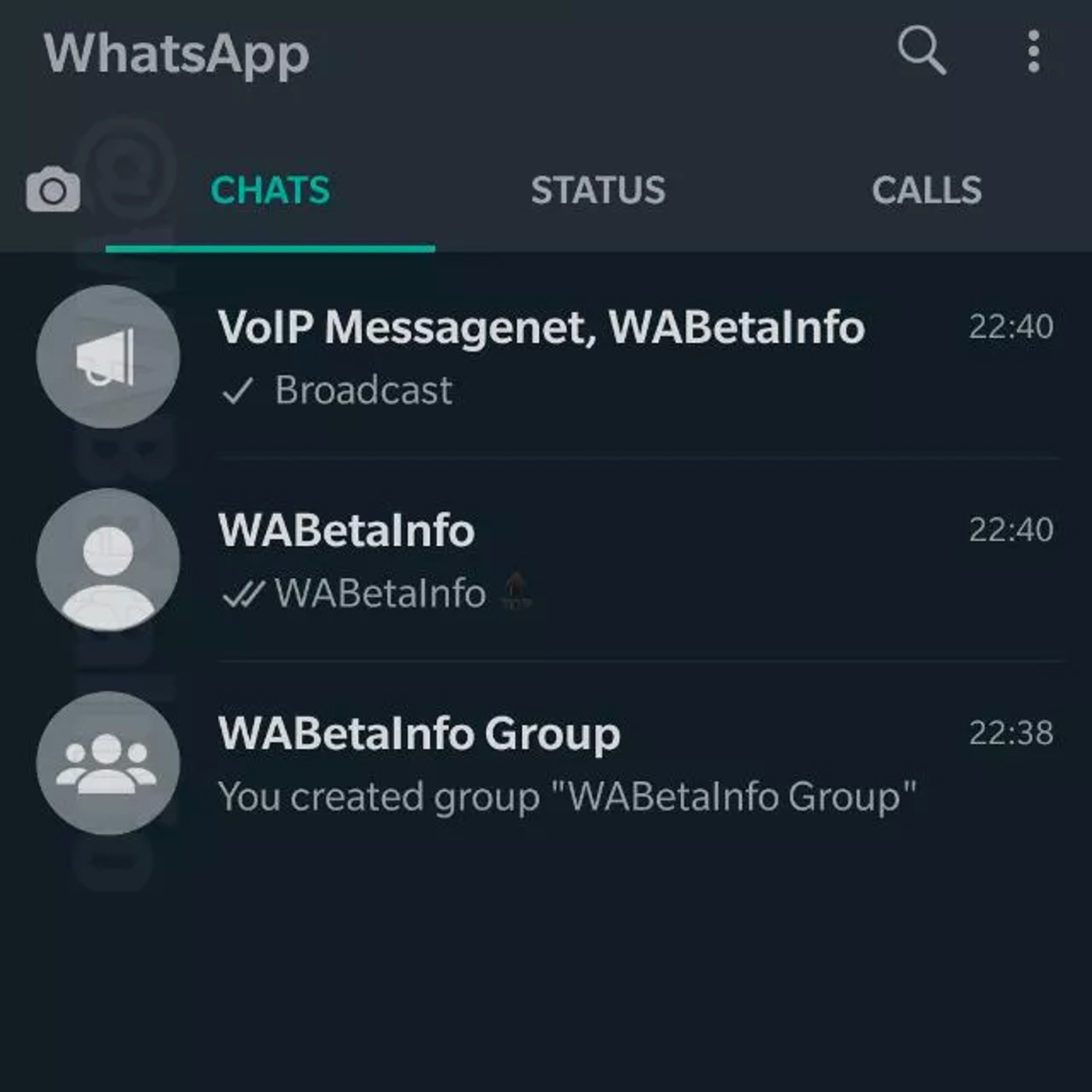The width and height of the screenshot is (1092, 1092).
Task: View the broadcast list megaphone avatar
Action: click(108, 356)
